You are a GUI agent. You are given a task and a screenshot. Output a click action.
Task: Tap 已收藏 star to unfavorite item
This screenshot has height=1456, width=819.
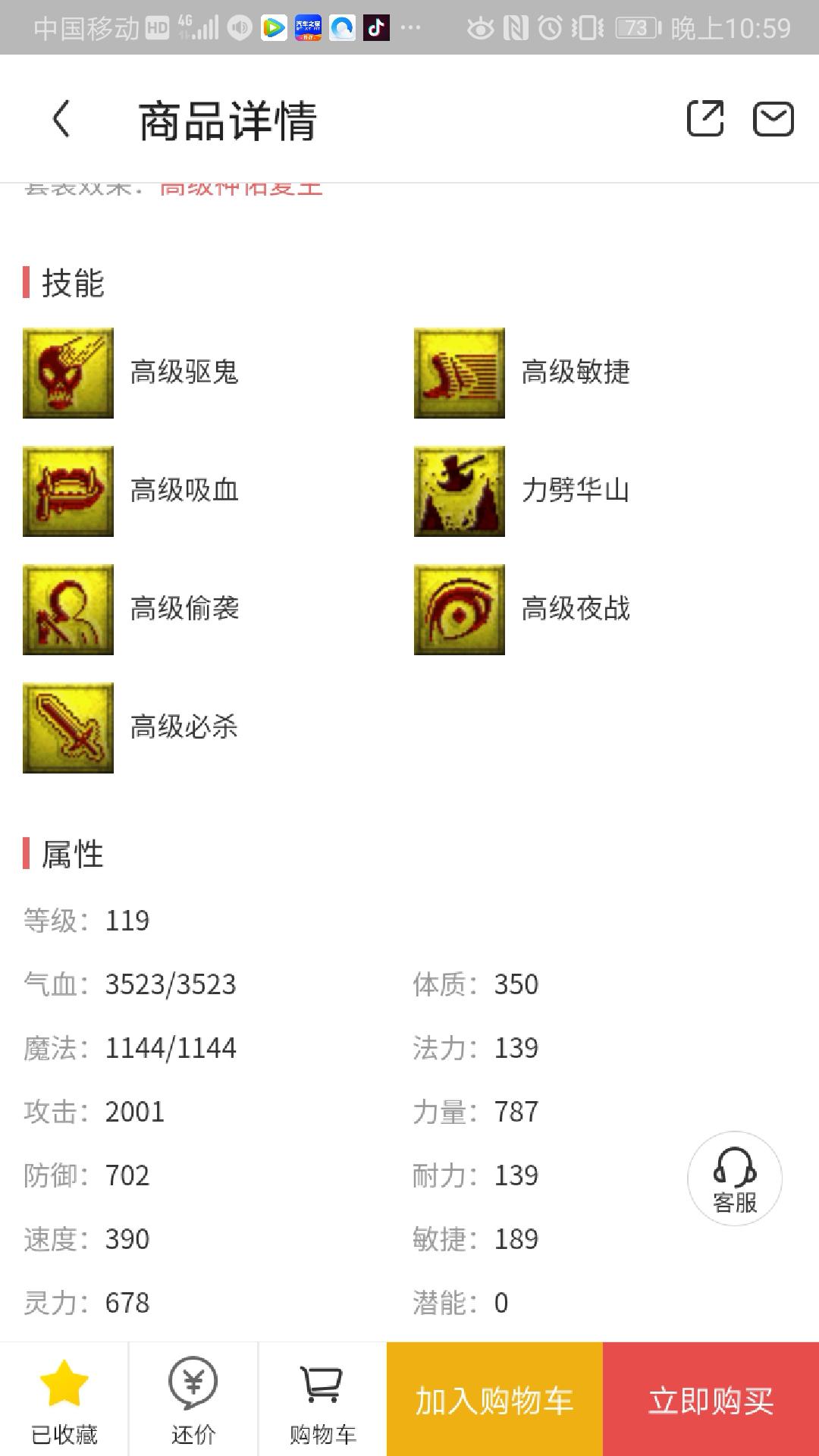click(64, 1399)
